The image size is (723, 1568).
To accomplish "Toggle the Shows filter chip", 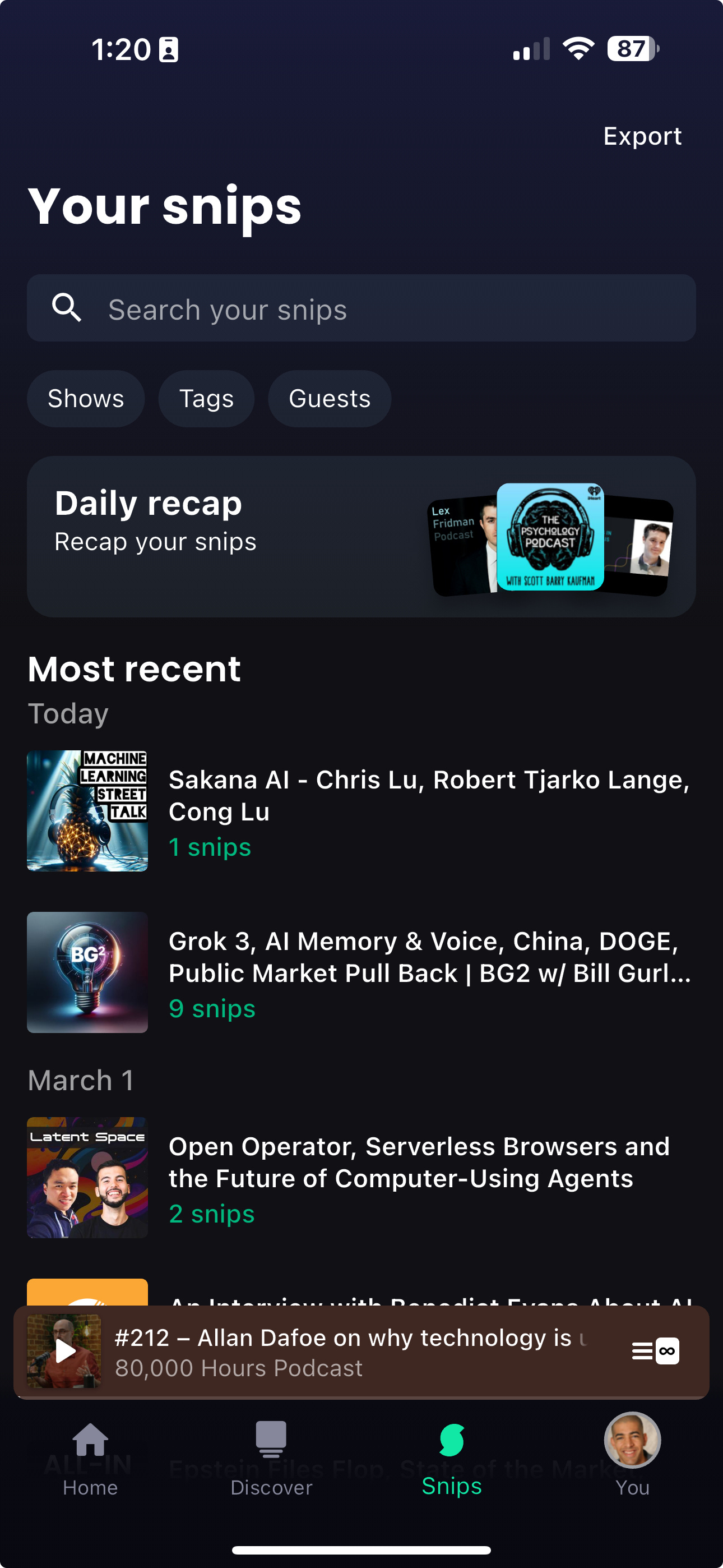I will [85, 399].
